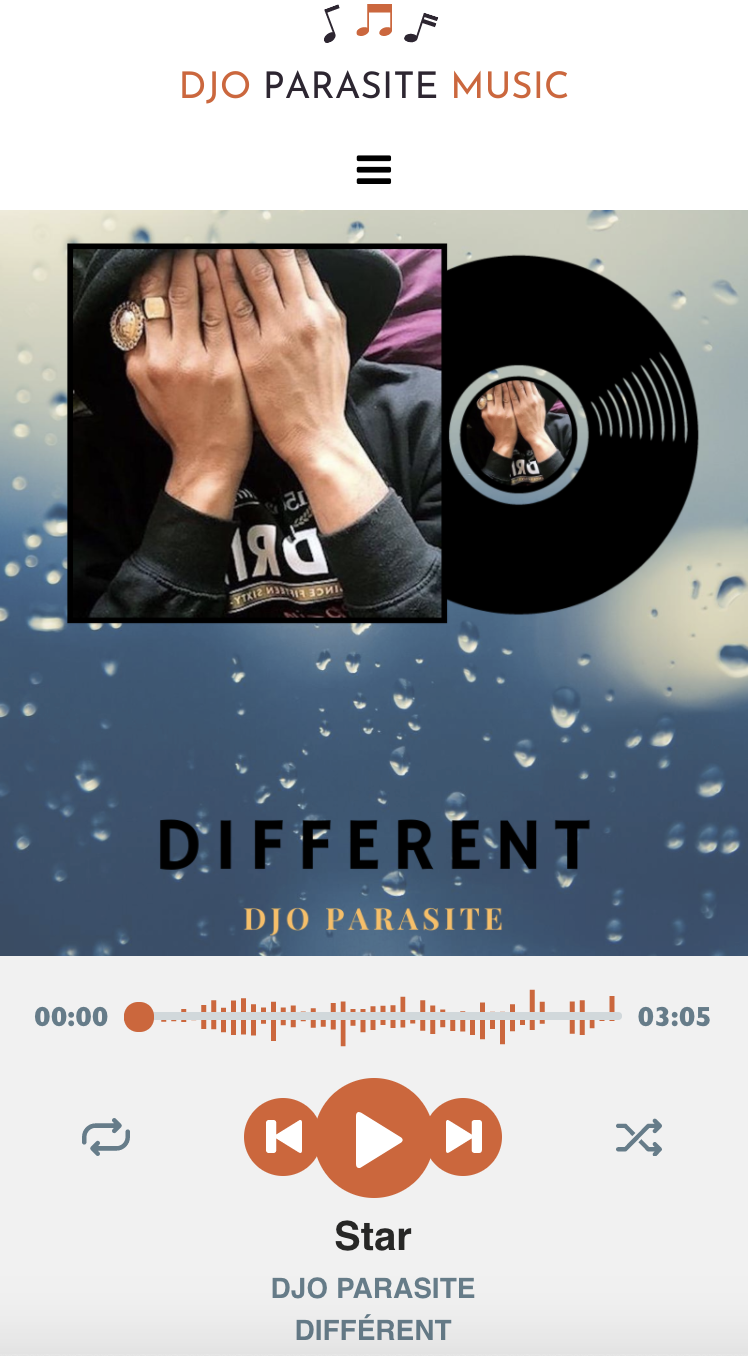Play the track Star
The height and width of the screenshot is (1356, 748).
[x=374, y=1138]
